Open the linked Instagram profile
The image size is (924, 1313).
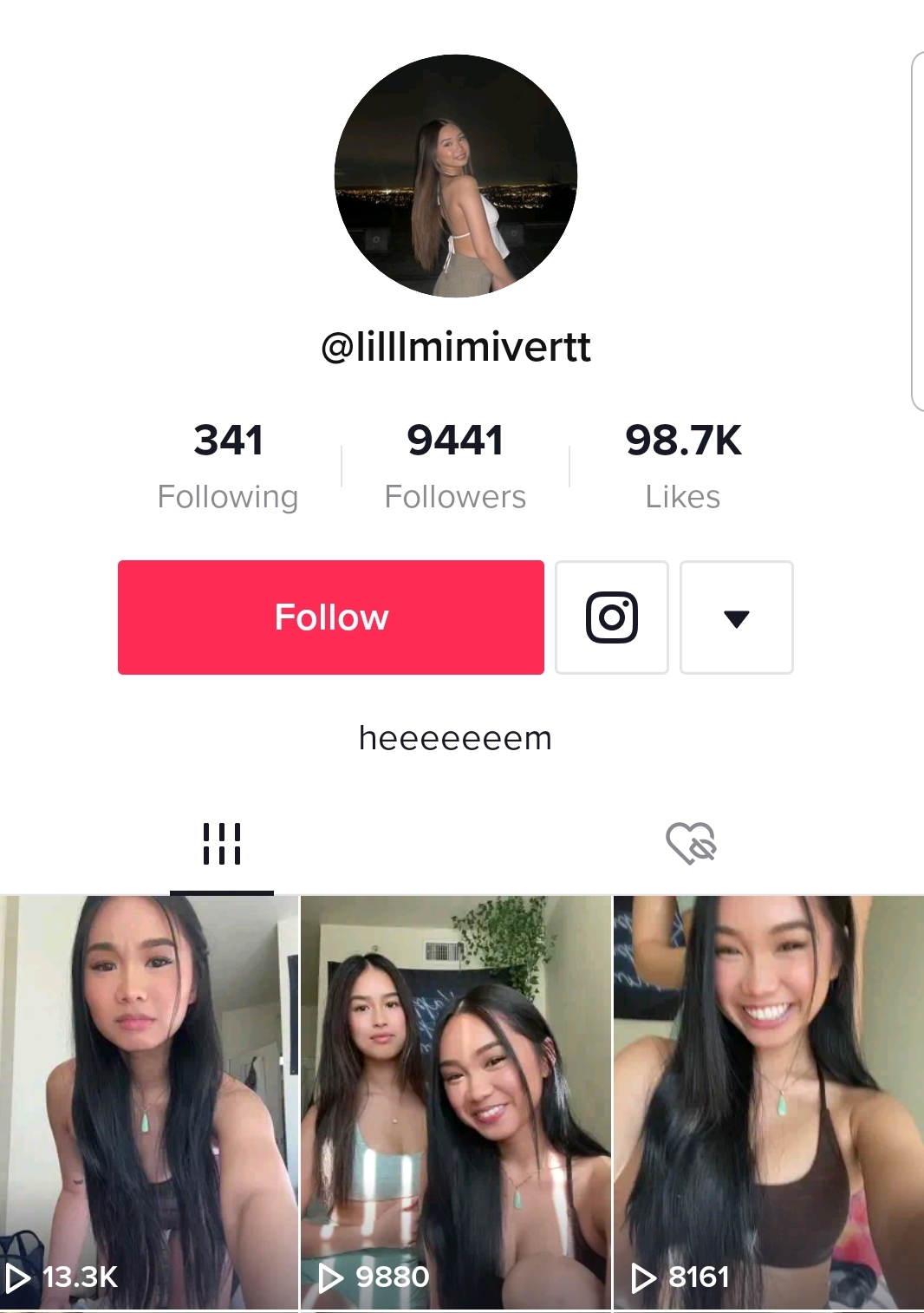[x=612, y=617]
